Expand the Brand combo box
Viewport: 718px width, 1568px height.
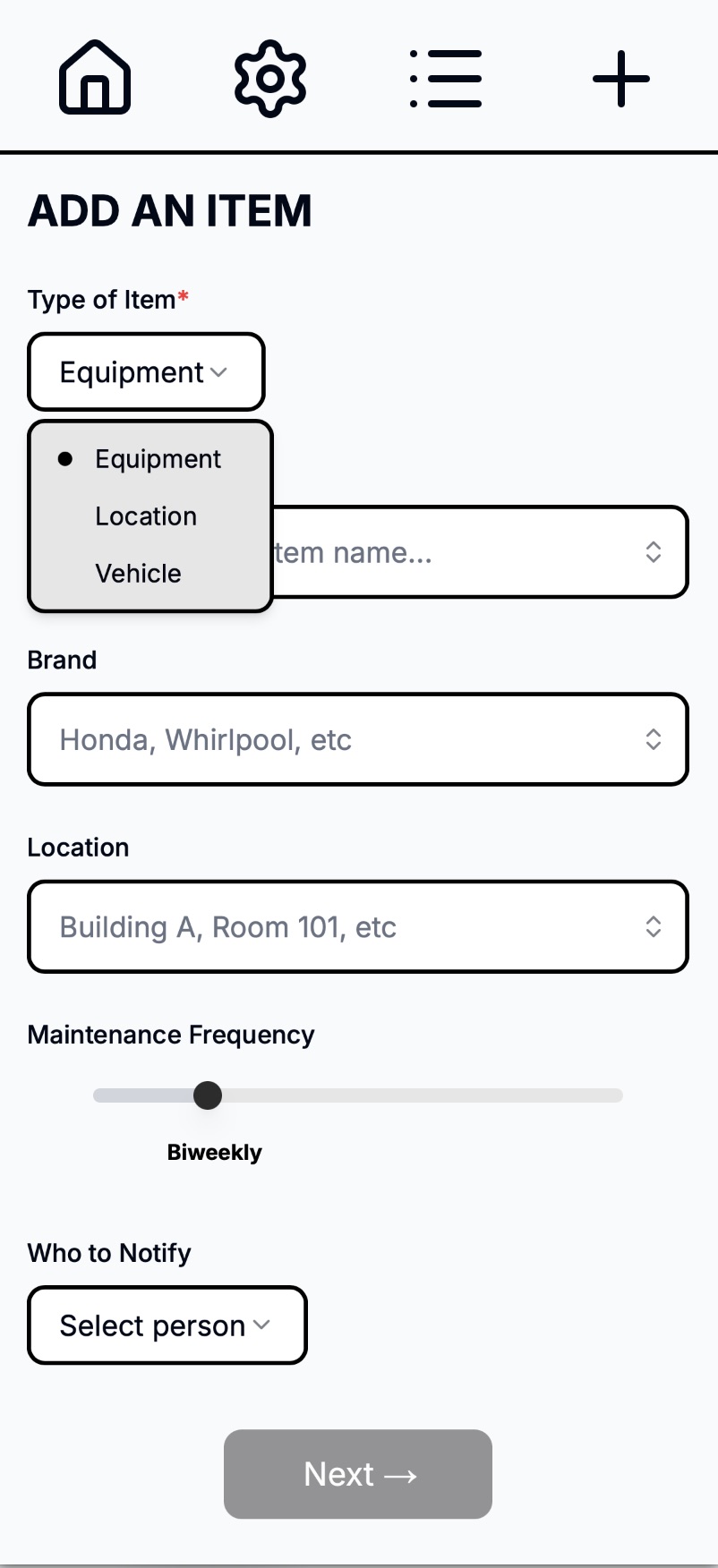(358, 739)
